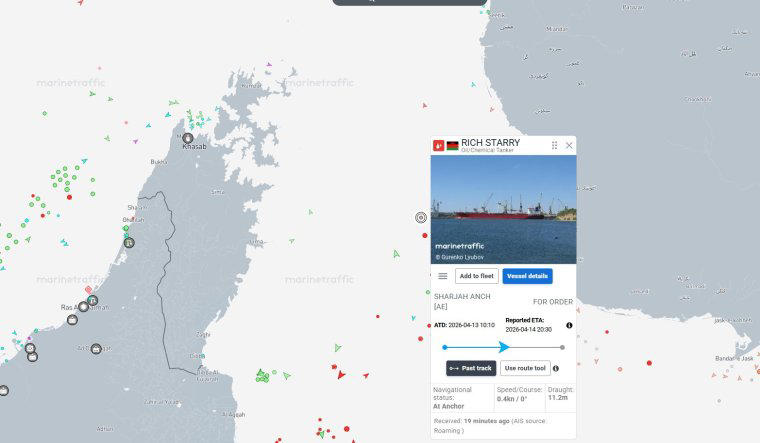Viewport: 760px width, 443px height.
Task: Open the vessel popup hamburger menu
Action: tap(443, 276)
